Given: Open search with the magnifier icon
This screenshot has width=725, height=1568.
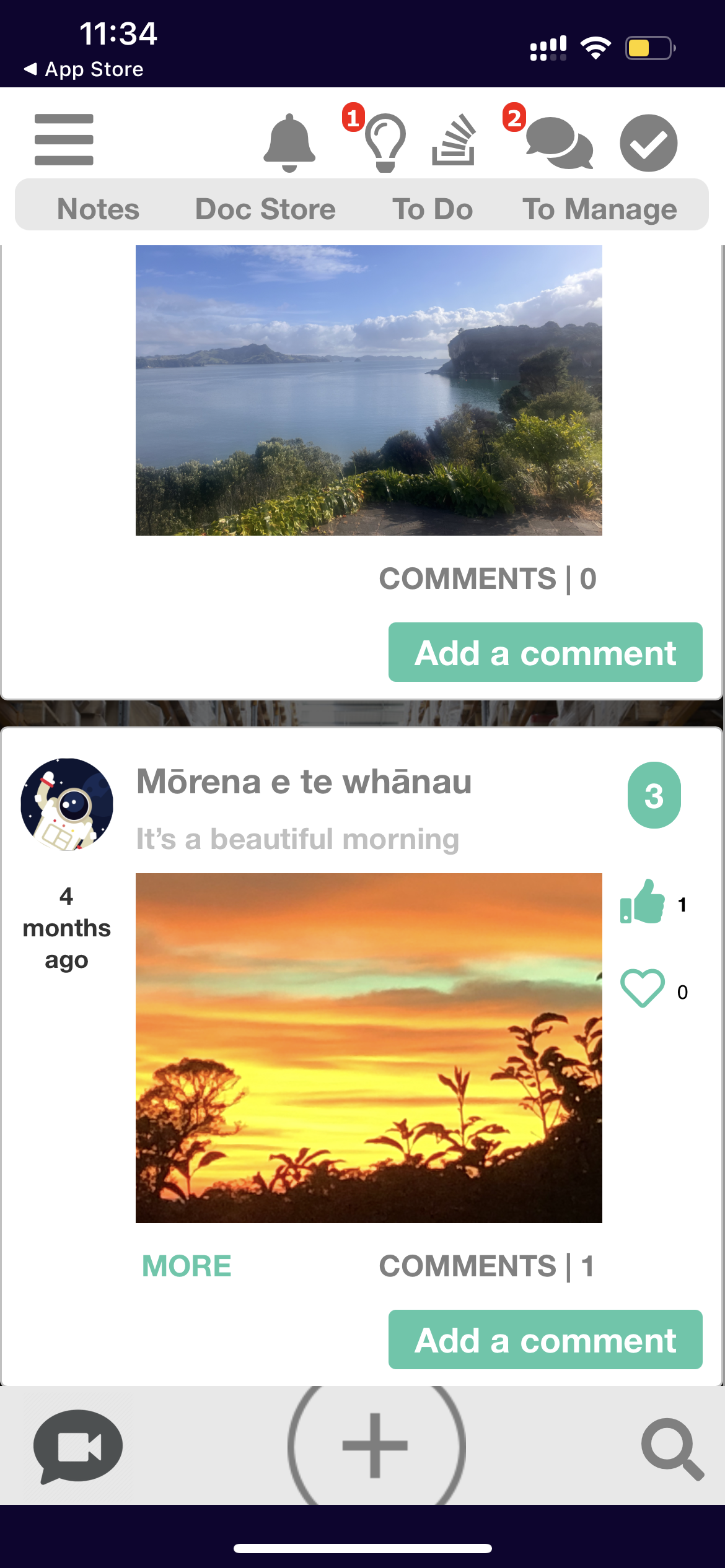Looking at the screenshot, I should click(x=672, y=1448).
